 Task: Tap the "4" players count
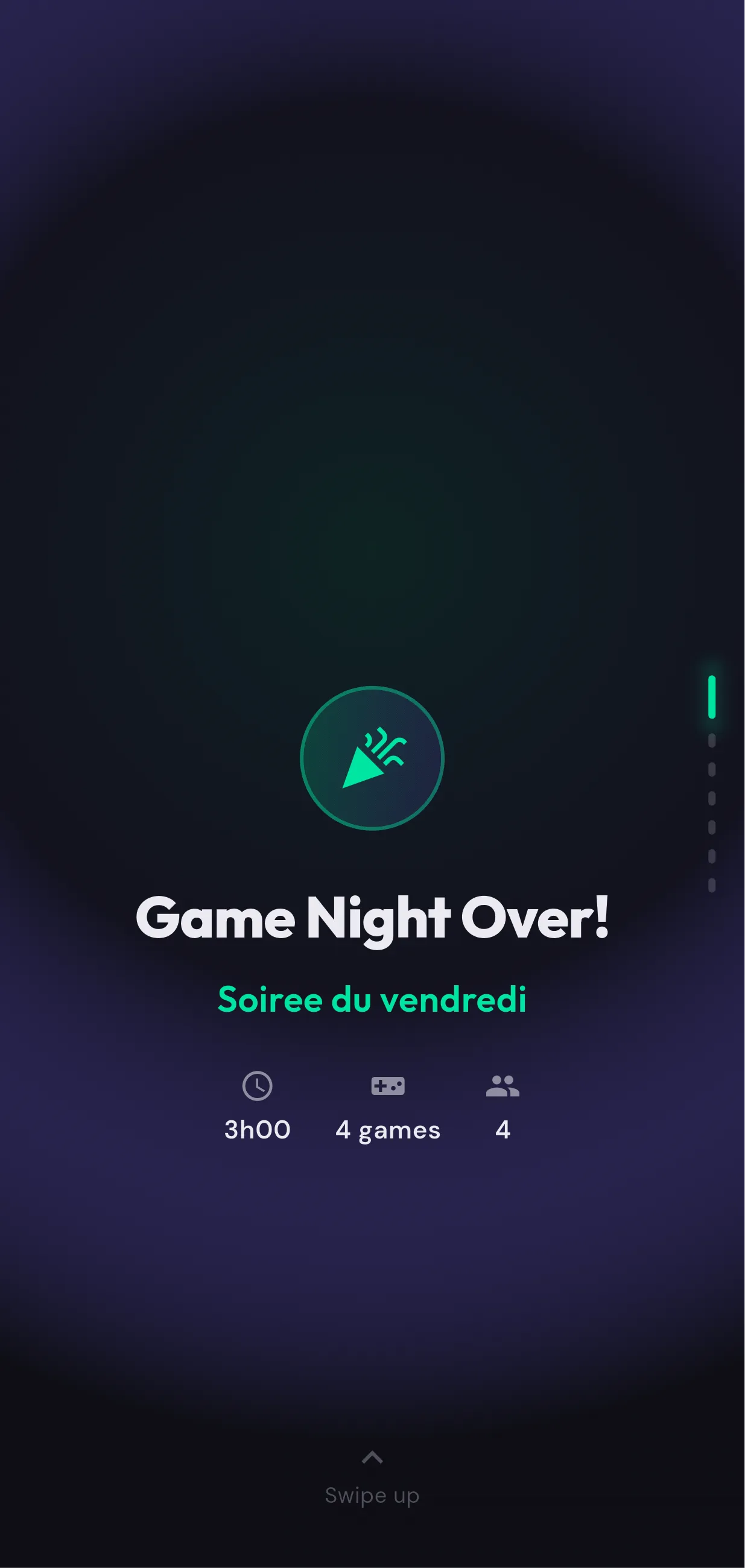(x=502, y=1130)
